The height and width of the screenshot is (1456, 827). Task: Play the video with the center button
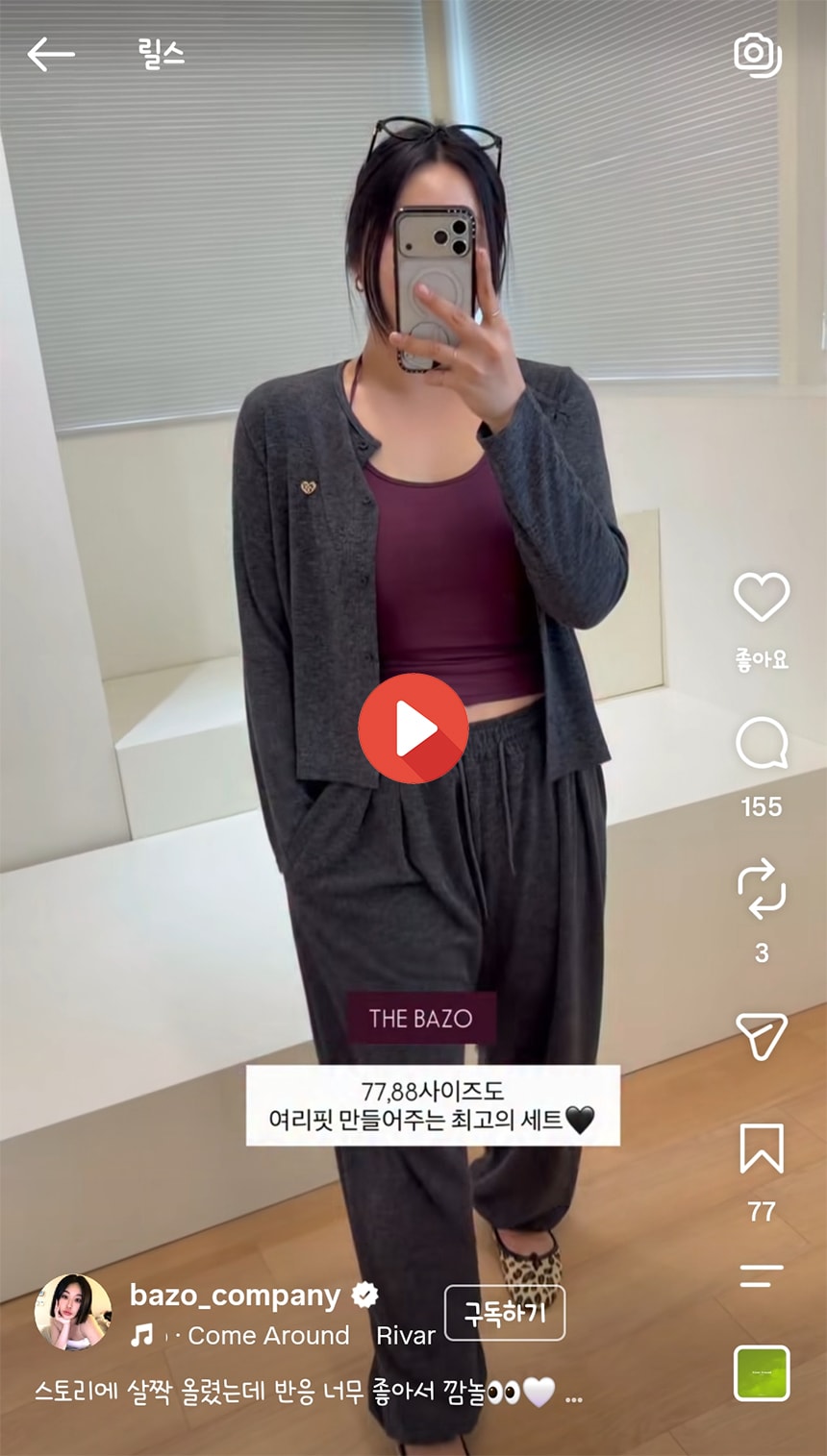[x=413, y=728]
